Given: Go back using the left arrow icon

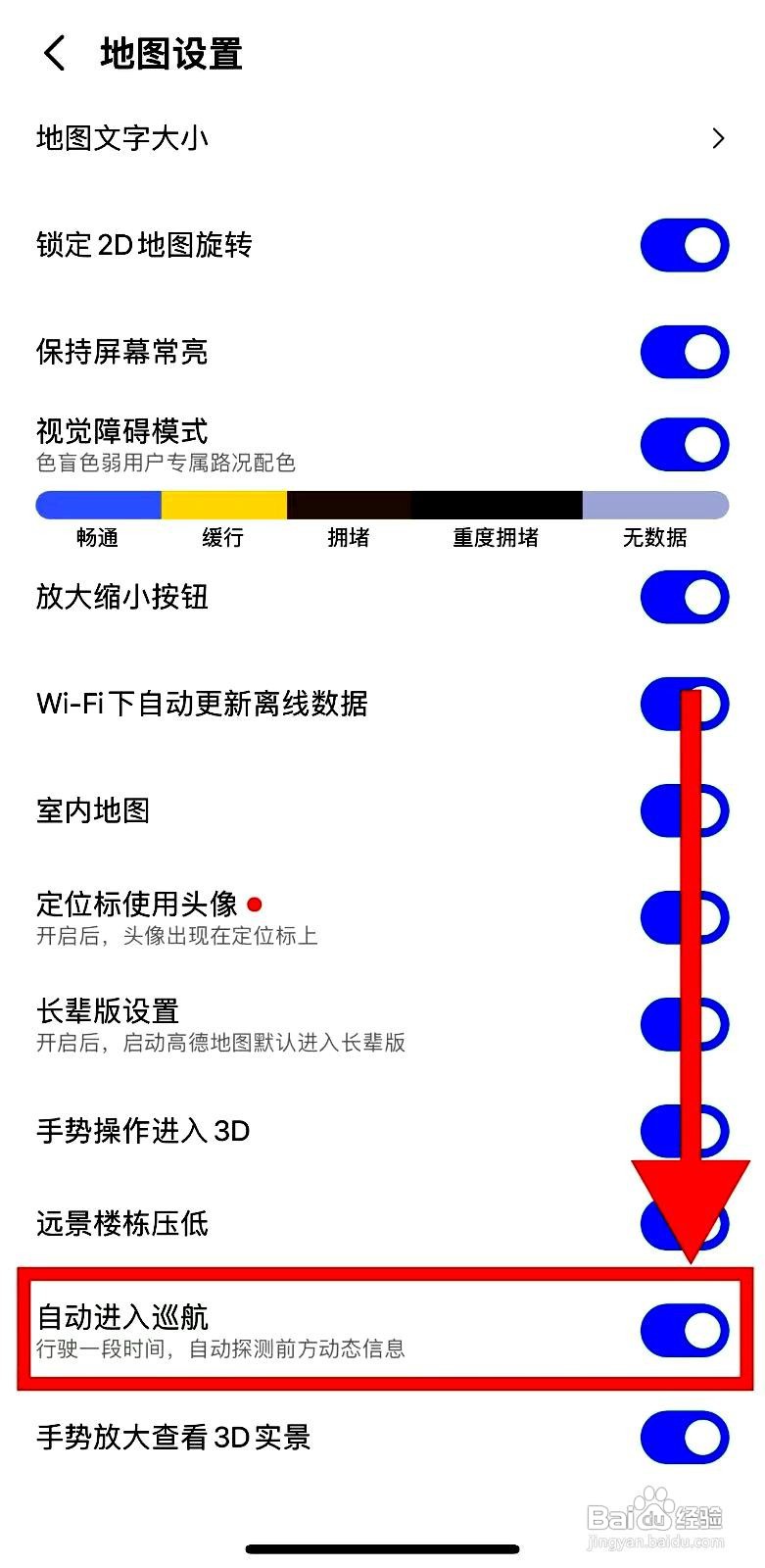Looking at the screenshot, I should coord(52,54).
